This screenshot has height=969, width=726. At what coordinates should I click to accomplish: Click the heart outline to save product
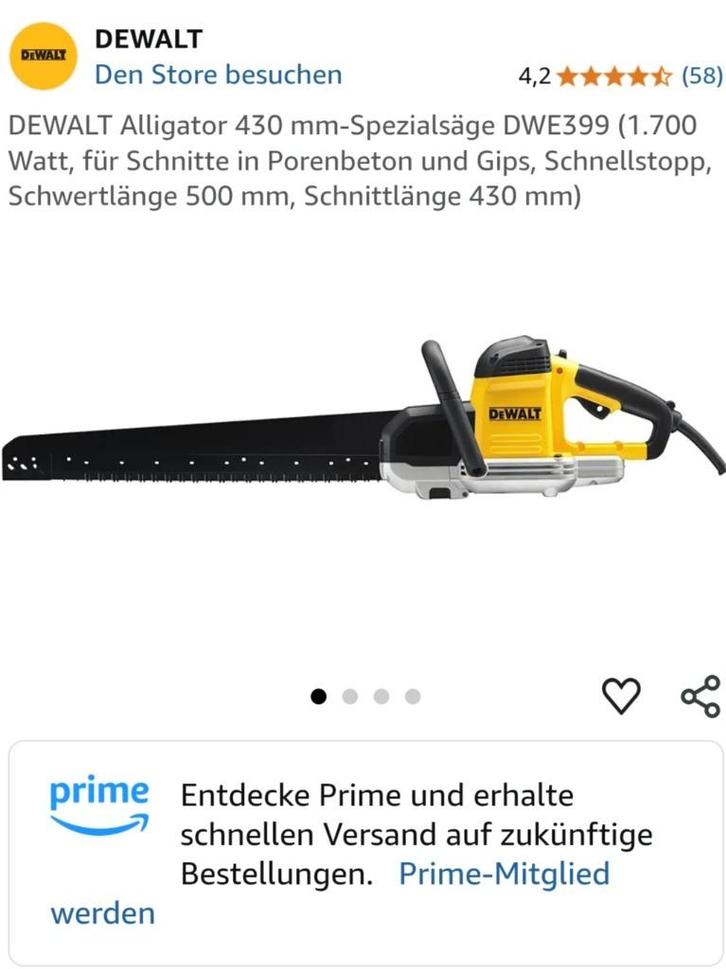coord(620,694)
